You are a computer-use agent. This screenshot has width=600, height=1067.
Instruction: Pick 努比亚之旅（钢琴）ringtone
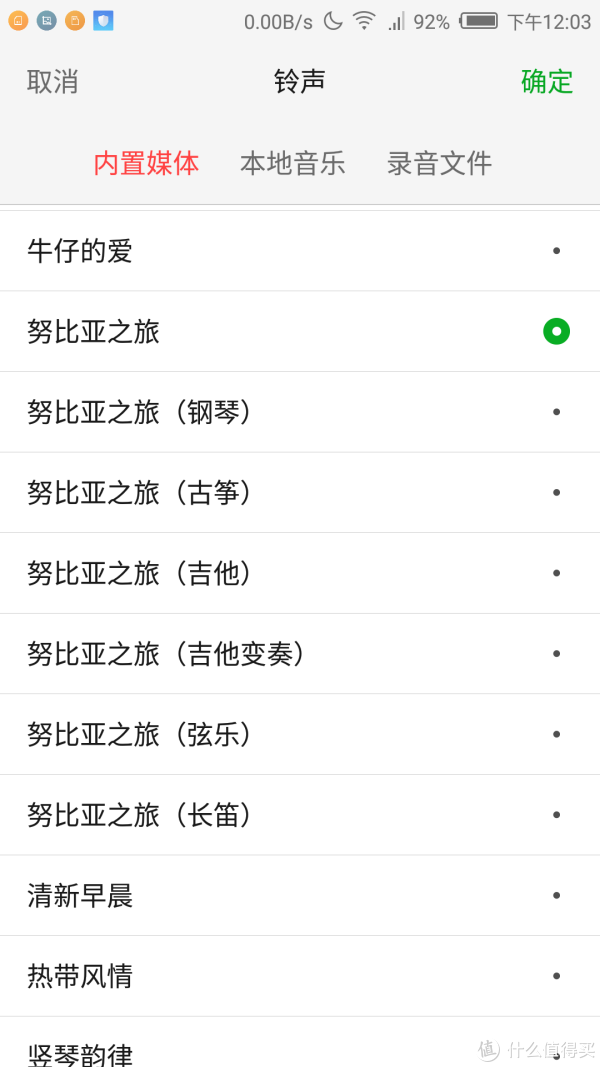(x=300, y=412)
